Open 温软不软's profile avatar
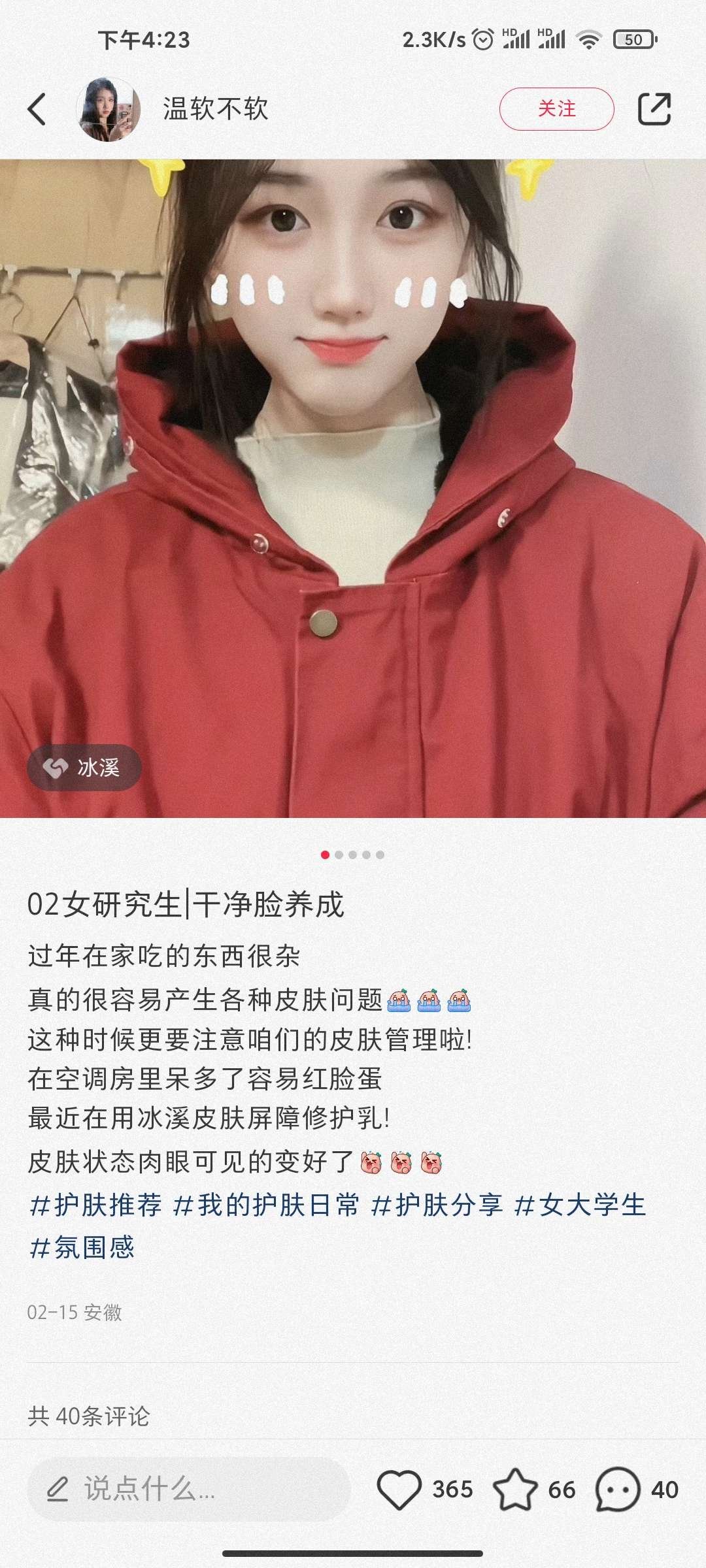 pos(109,109)
